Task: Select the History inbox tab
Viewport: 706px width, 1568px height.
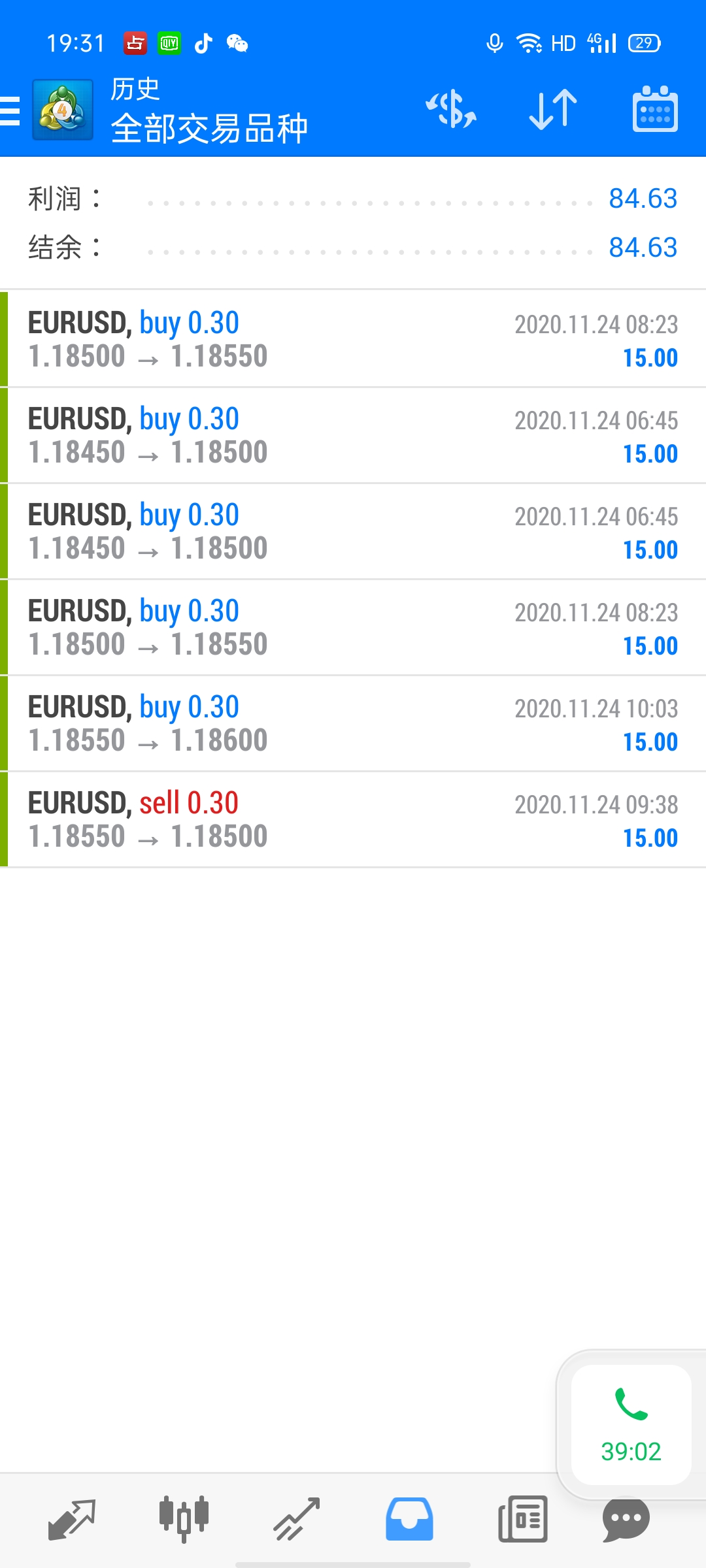Action: (409, 1520)
